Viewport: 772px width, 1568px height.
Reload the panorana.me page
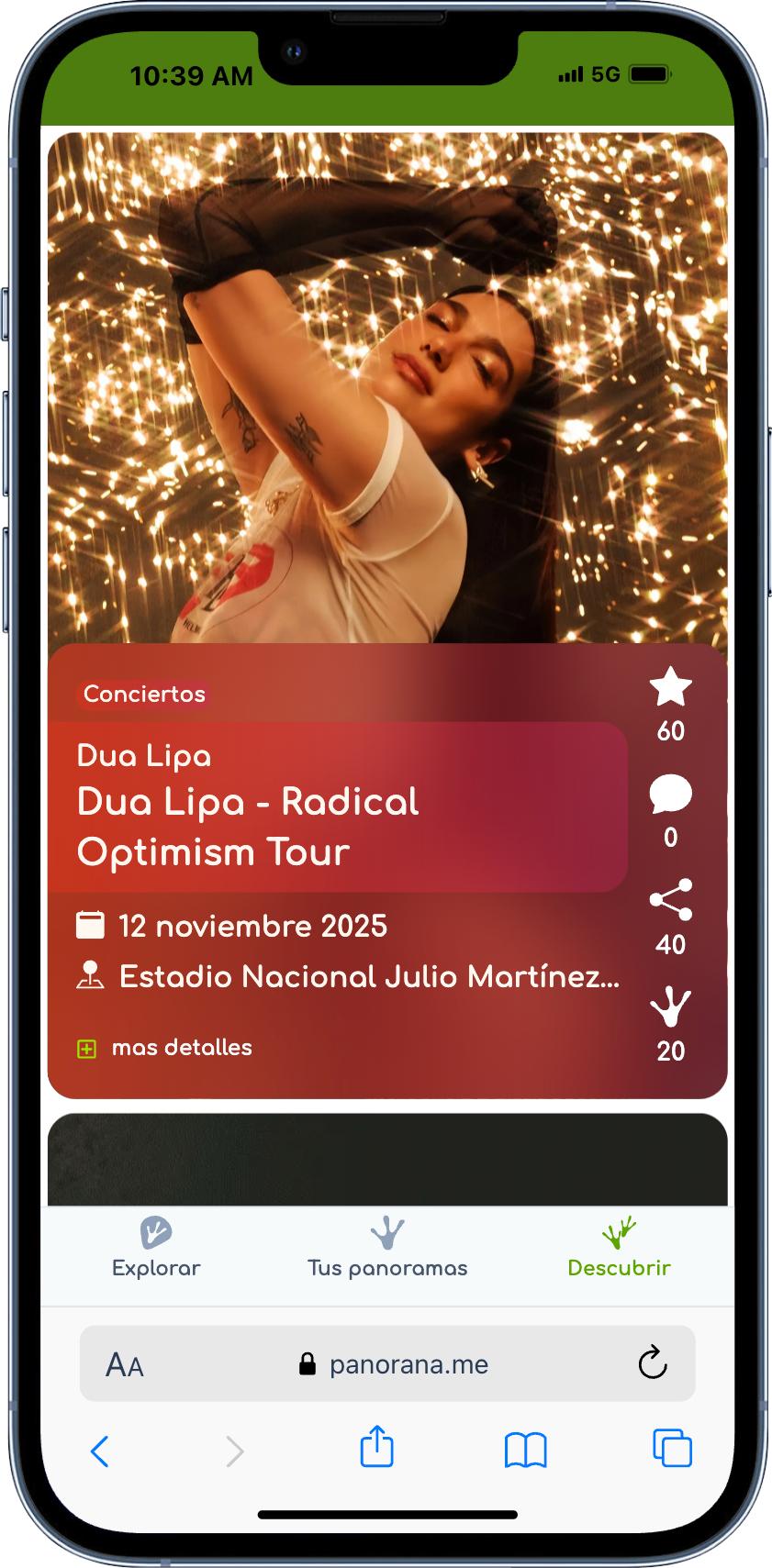[652, 1363]
